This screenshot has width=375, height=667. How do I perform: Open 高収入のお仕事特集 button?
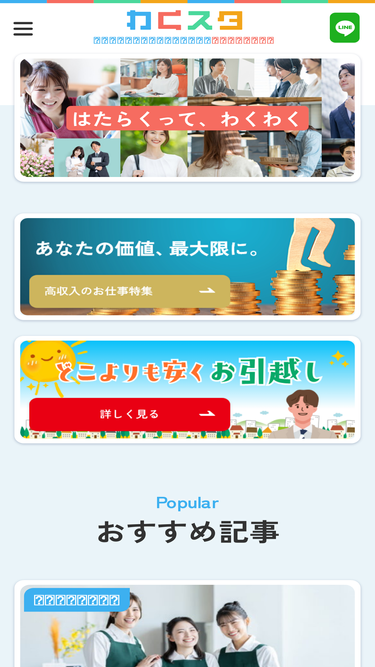tap(130, 291)
